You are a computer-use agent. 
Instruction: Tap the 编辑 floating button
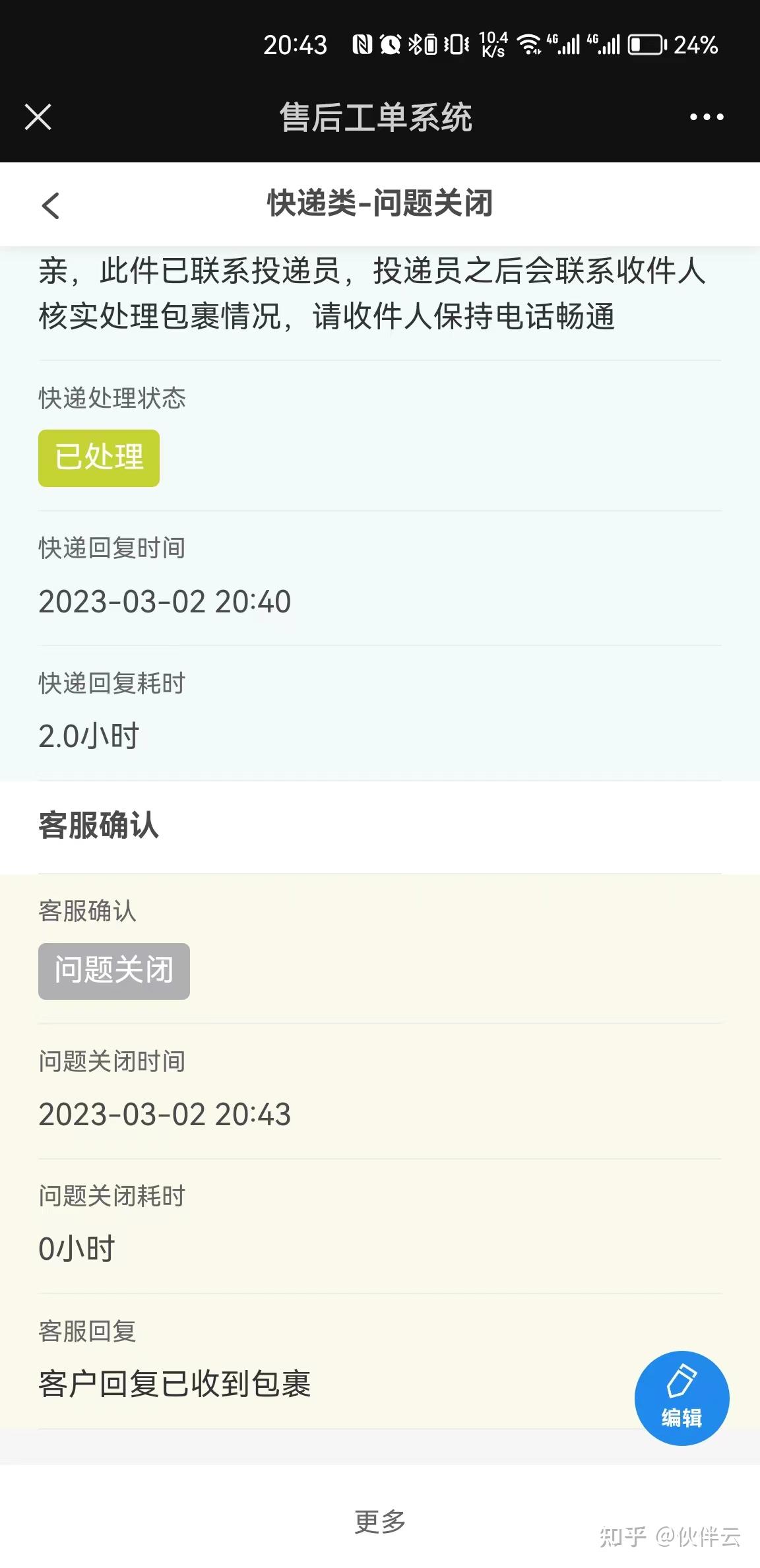pos(681,1398)
